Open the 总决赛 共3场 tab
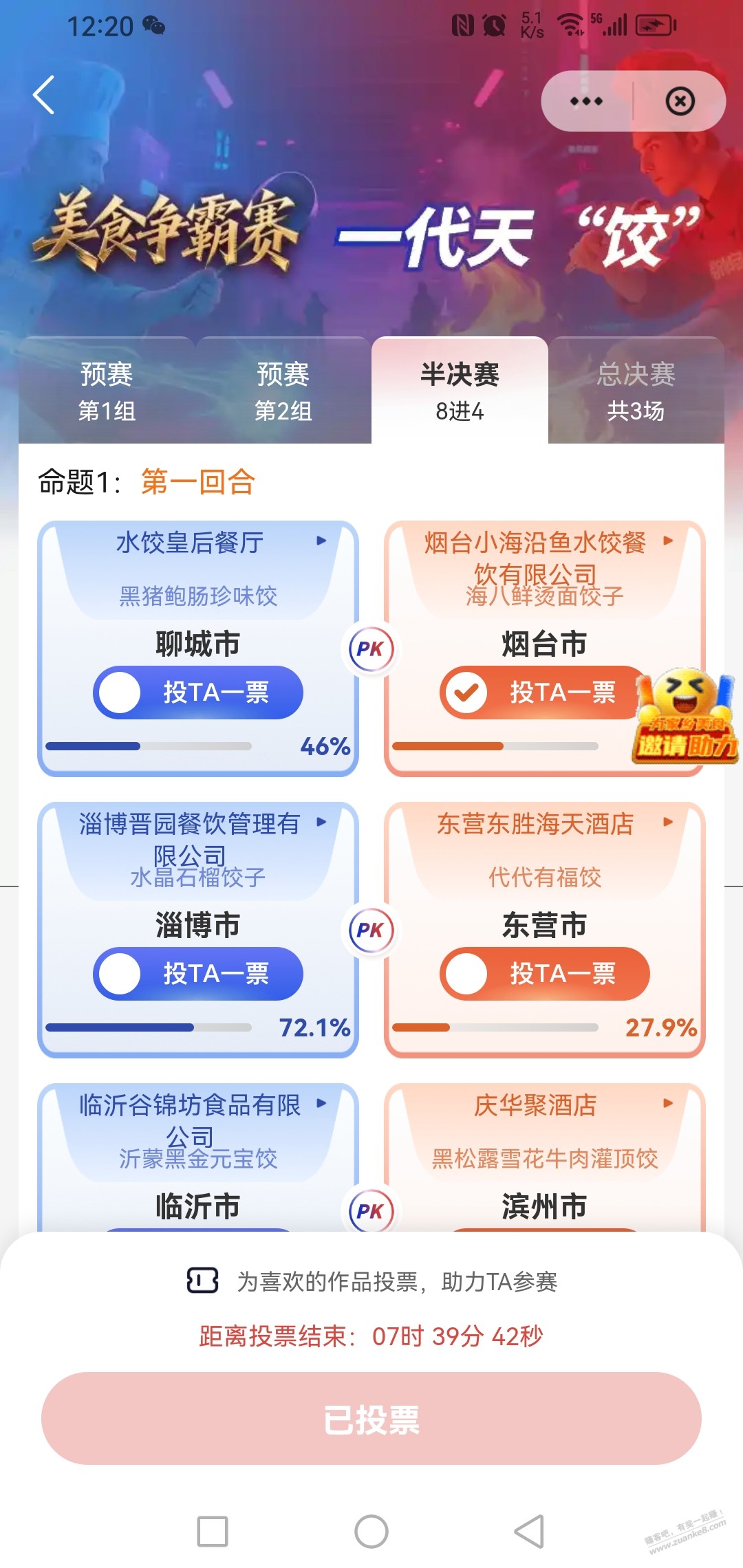The height and width of the screenshot is (1568, 743). (x=636, y=391)
